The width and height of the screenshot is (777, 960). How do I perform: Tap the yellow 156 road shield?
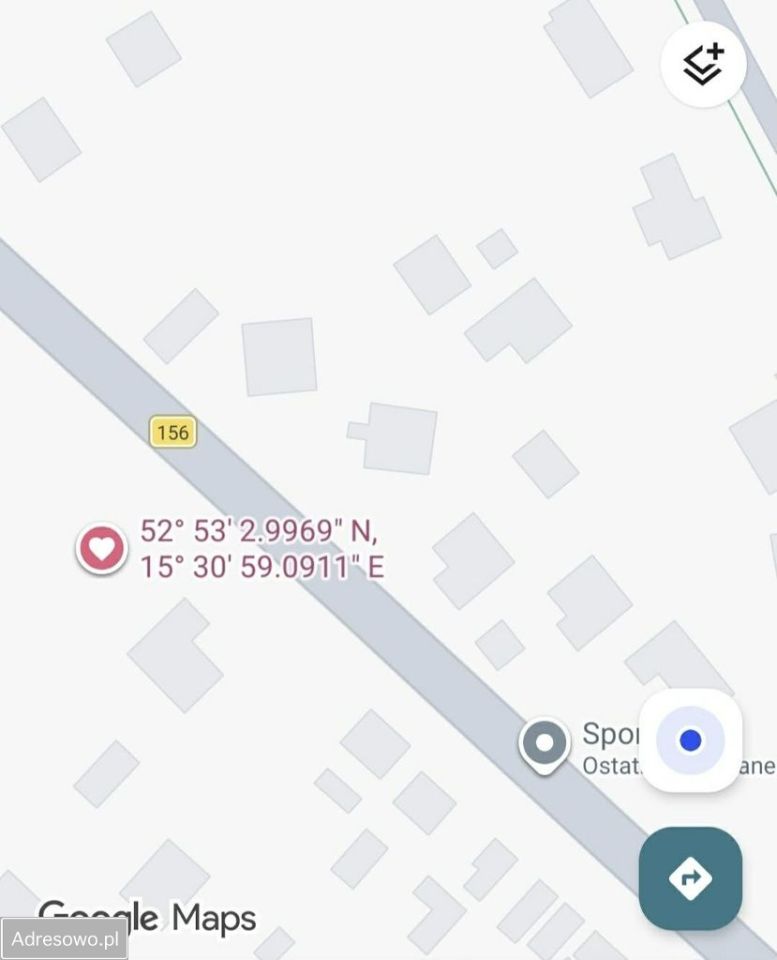tap(173, 432)
